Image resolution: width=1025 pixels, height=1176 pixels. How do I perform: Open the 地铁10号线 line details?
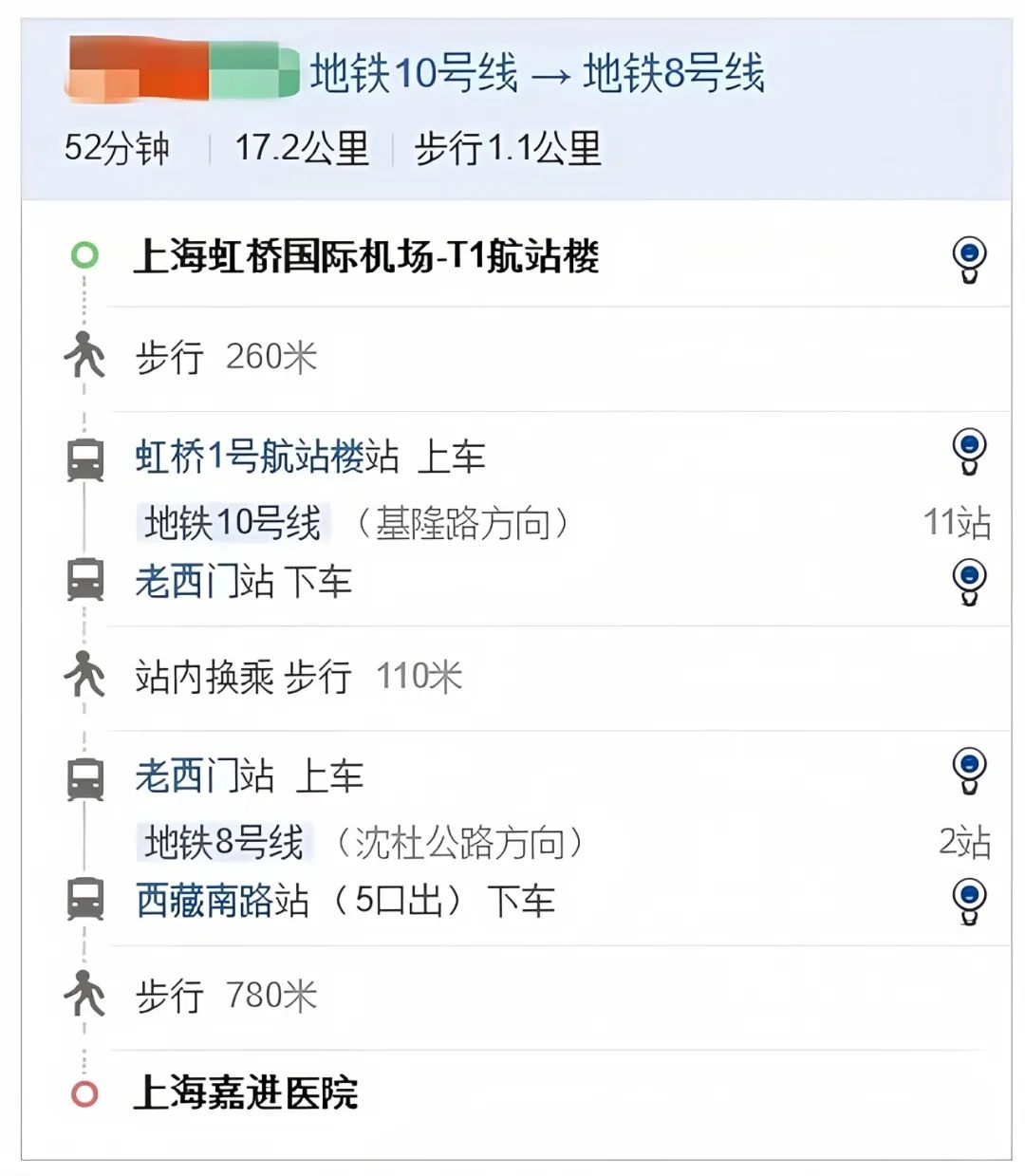point(233,523)
